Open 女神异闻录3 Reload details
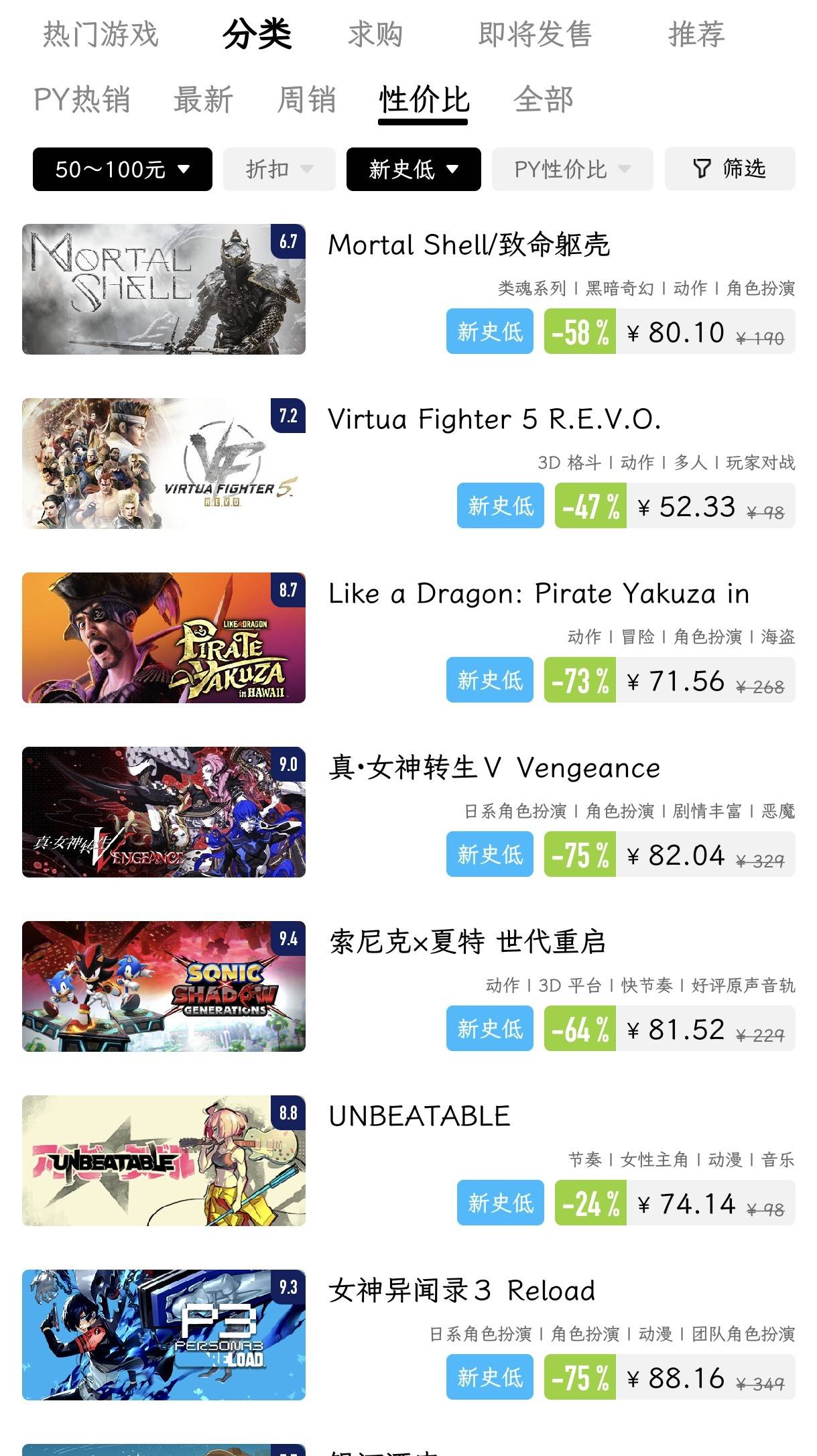Image resolution: width=817 pixels, height=1456 pixels. [461, 1291]
